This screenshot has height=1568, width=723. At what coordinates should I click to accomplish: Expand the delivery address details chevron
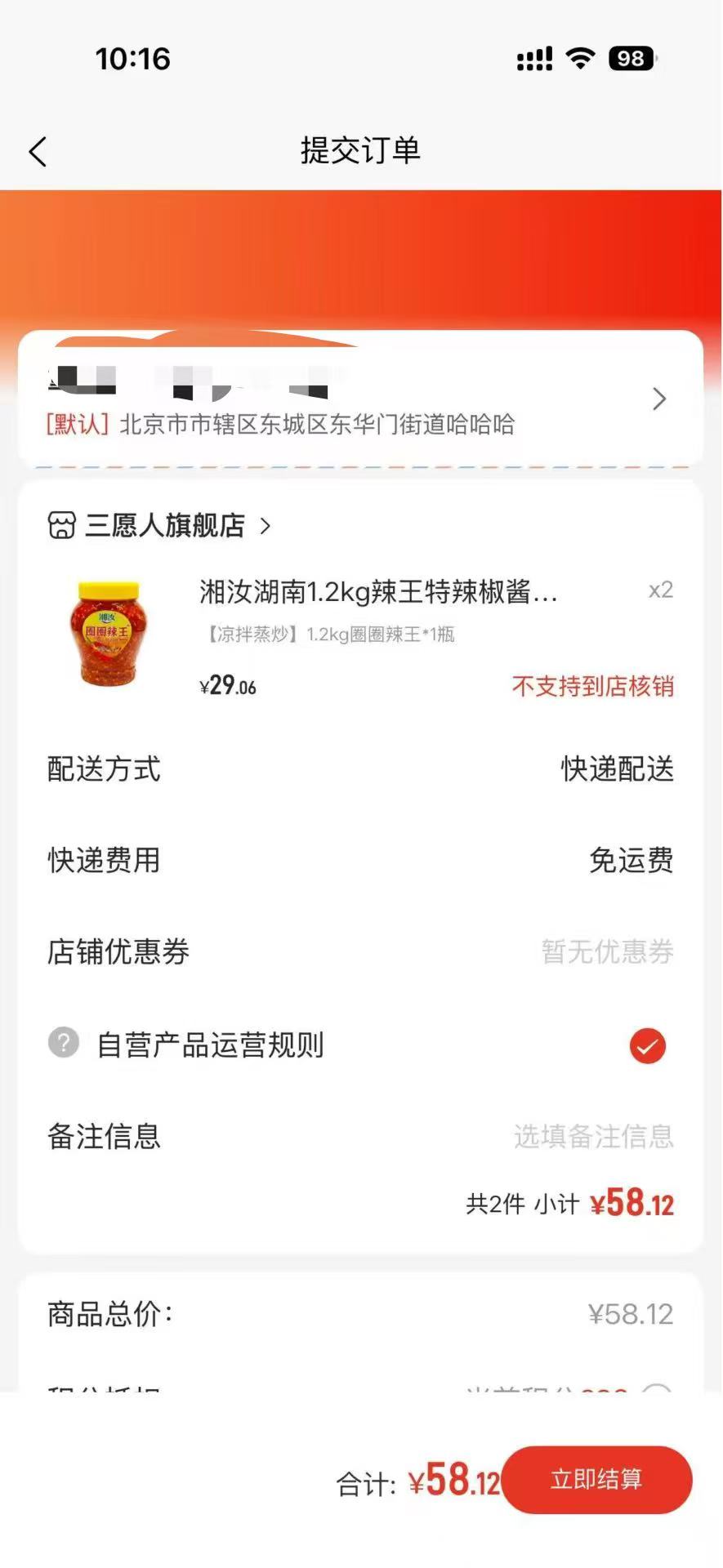click(660, 399)
